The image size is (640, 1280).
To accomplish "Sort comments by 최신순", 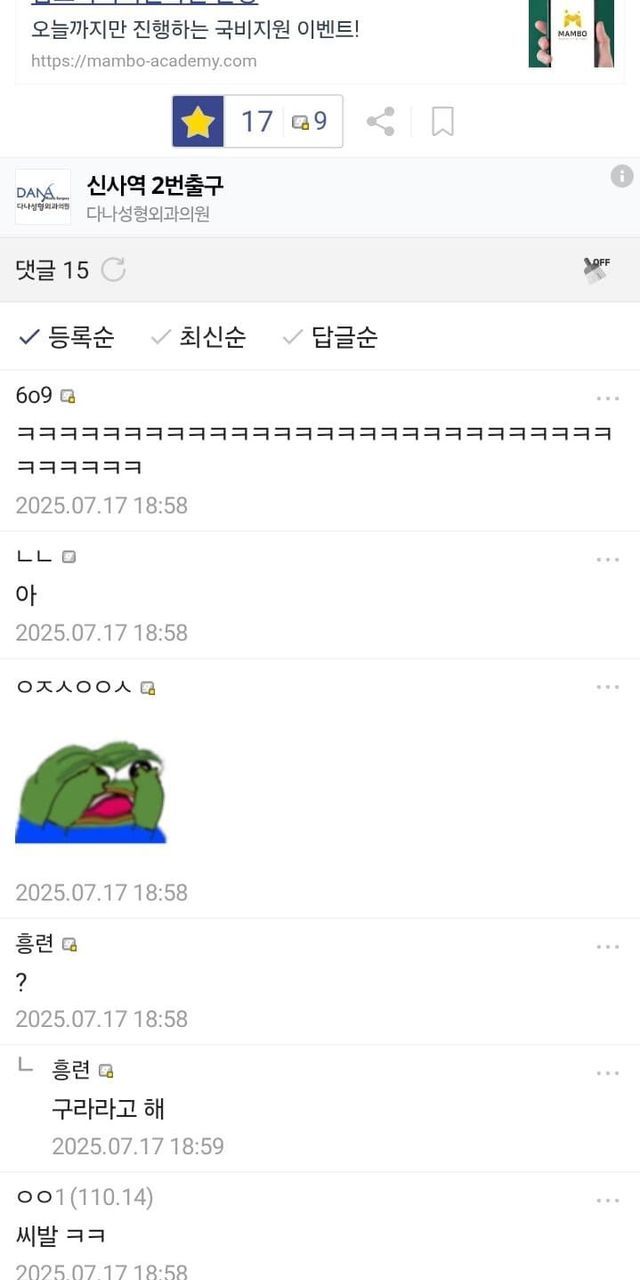I will point(198,337).
